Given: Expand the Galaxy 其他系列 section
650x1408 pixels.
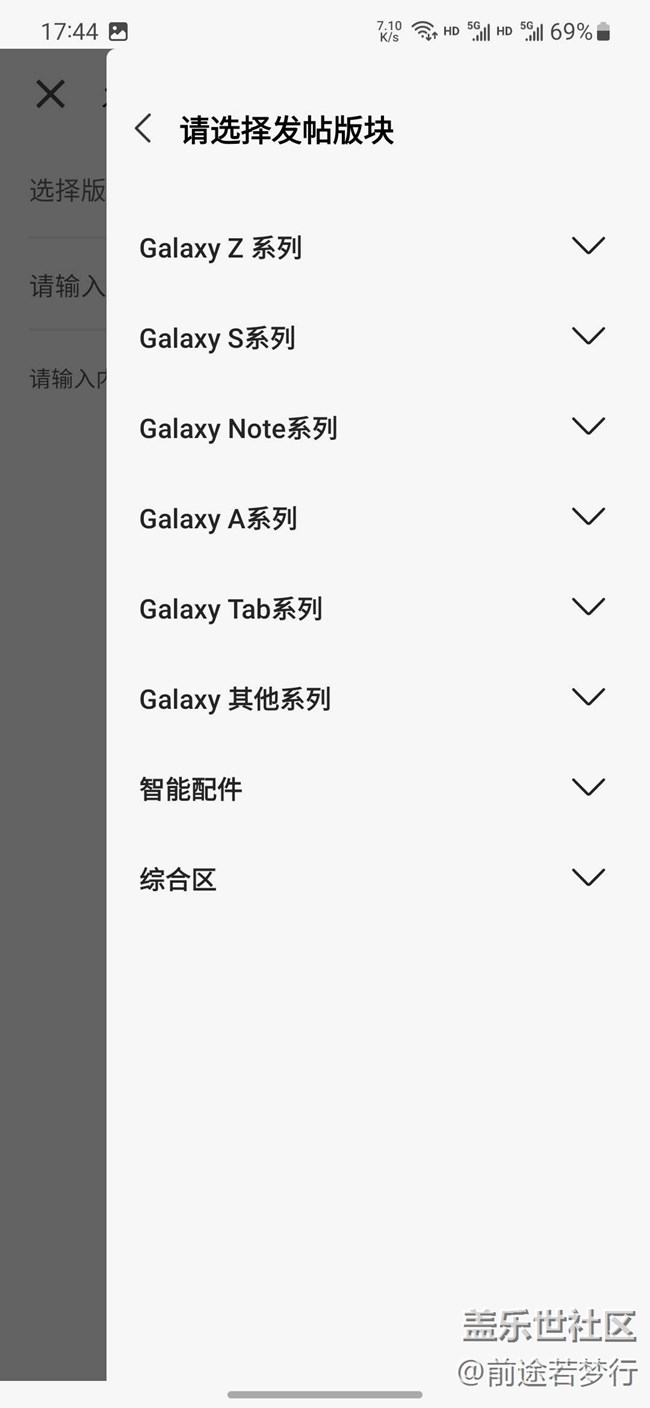Looking at the screenshot, I should coord(588,696).
